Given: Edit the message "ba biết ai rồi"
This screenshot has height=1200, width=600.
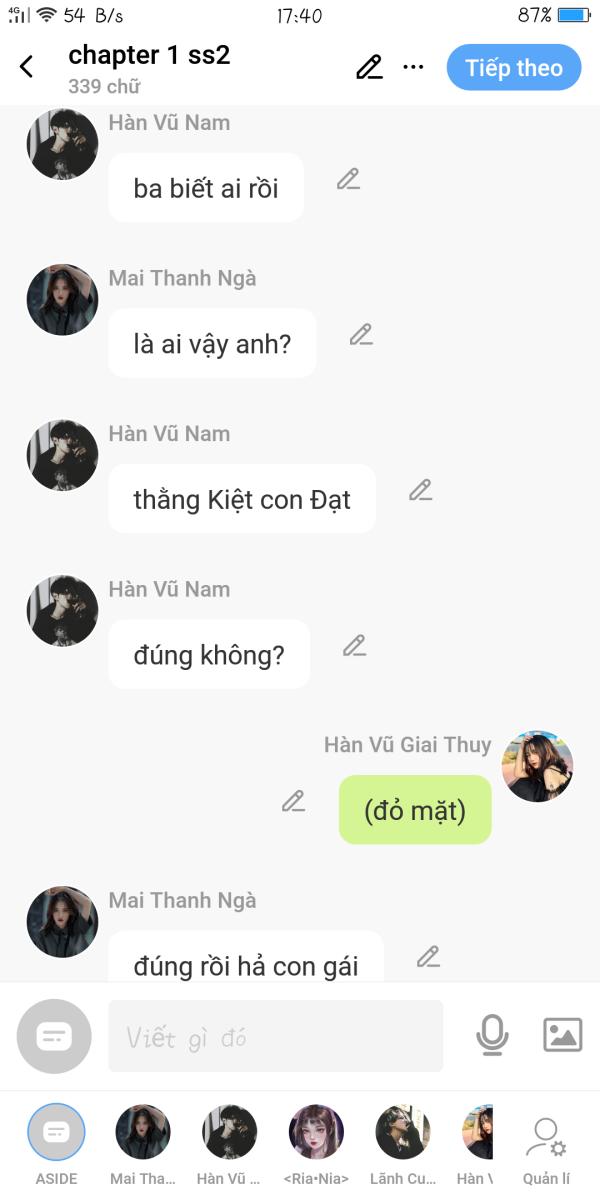Looking at the screenshot, I should 348,180.
